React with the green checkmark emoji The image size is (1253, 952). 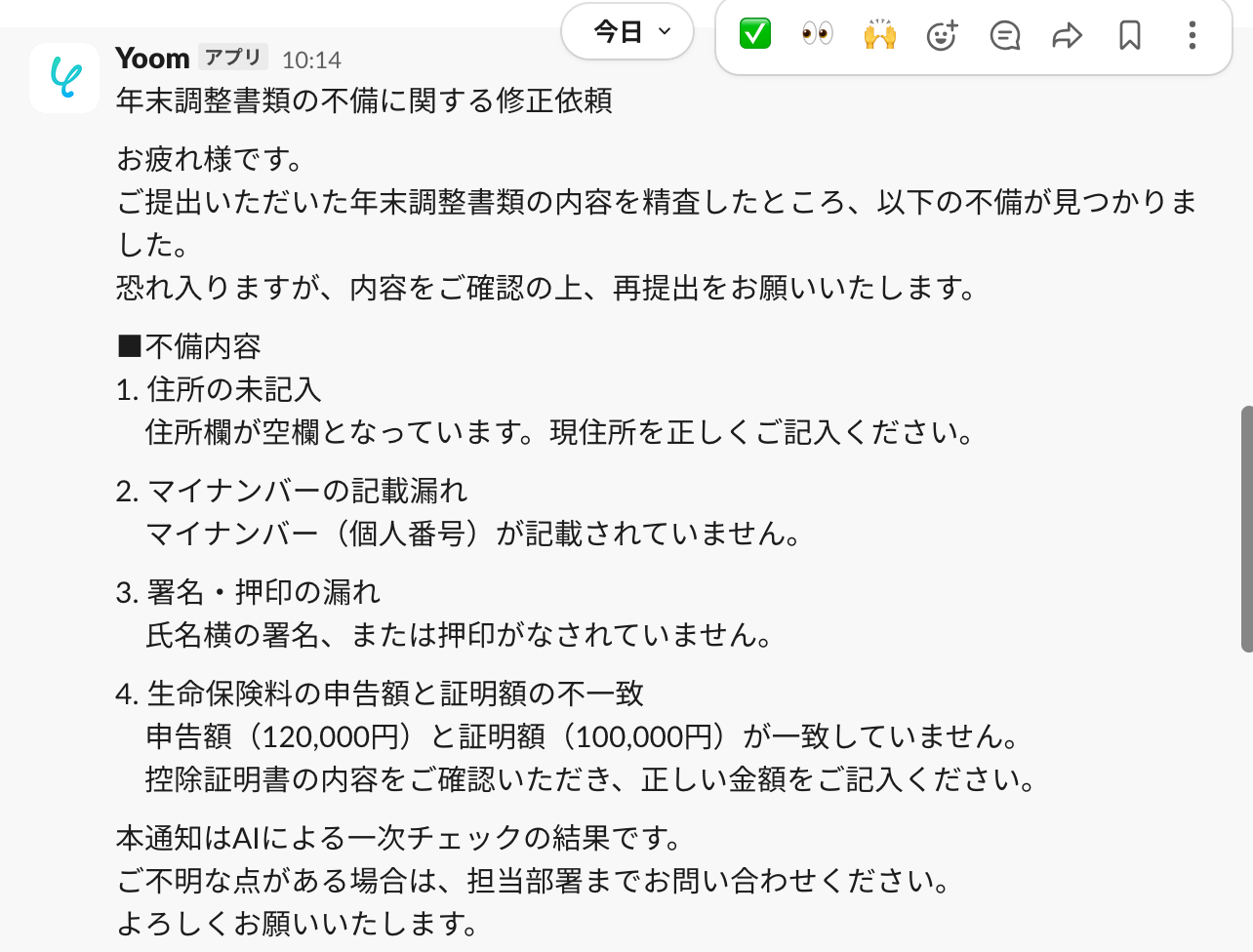click(755, 35)
